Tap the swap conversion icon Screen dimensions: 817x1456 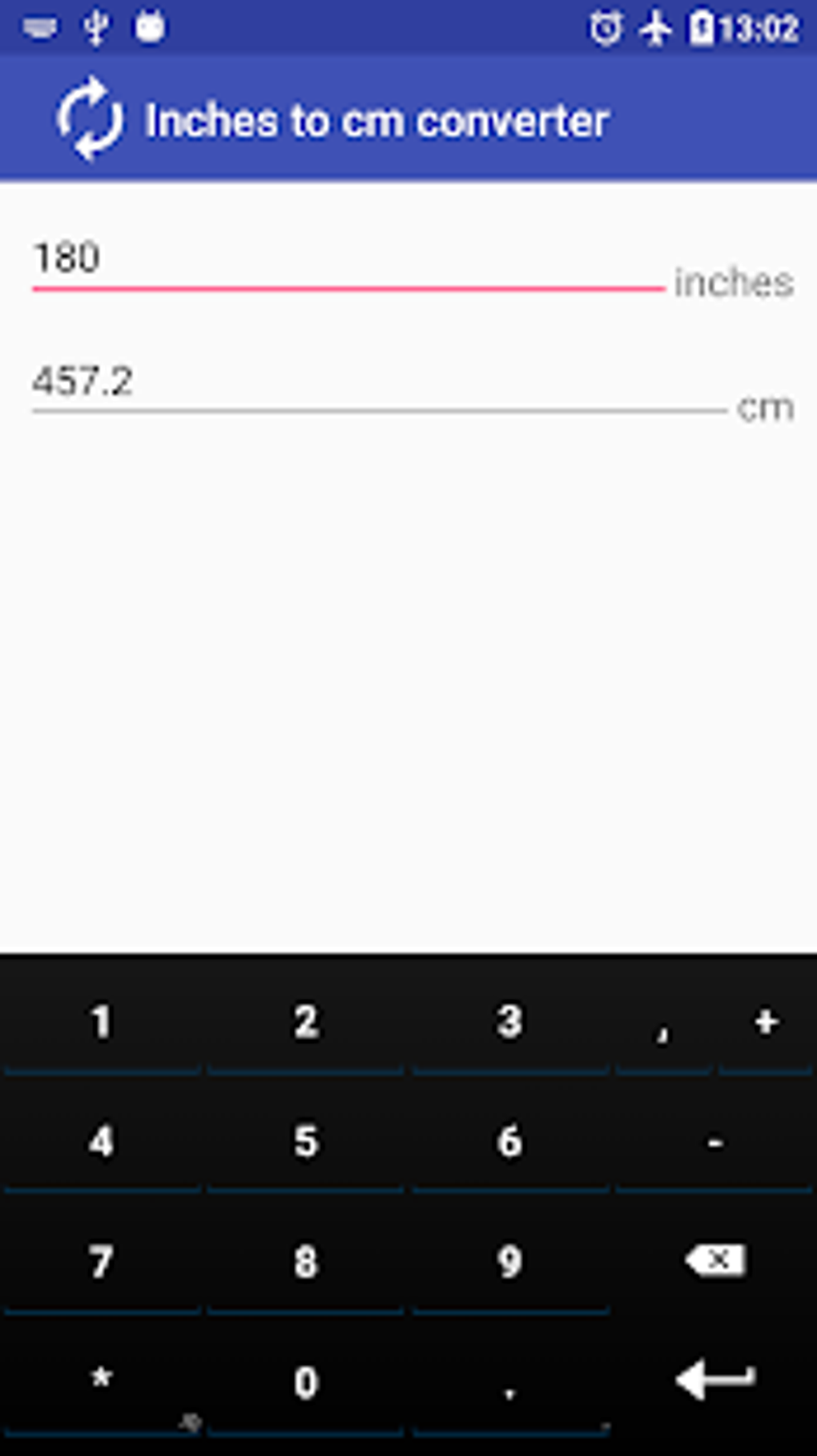click(90, 119)
